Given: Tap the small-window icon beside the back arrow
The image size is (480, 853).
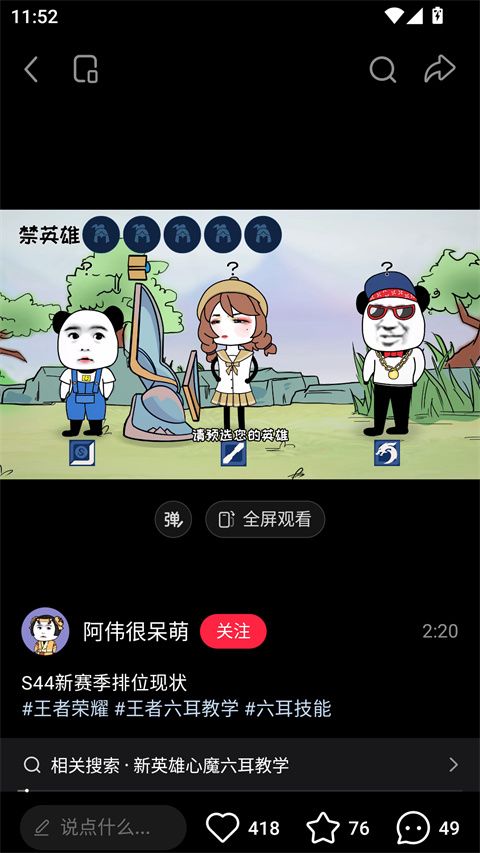Looking at the screenshot, I should click(x=85, y=70).
